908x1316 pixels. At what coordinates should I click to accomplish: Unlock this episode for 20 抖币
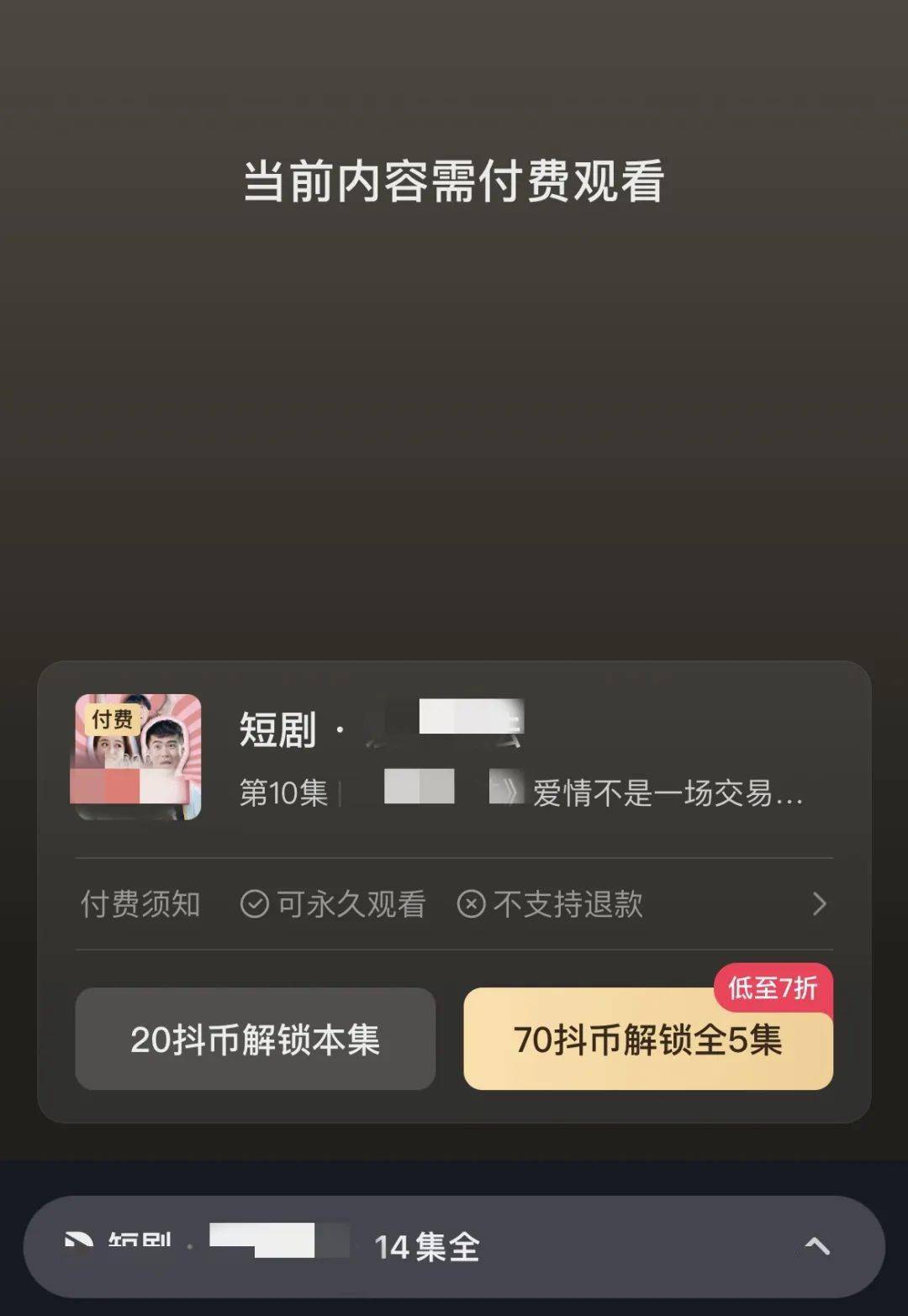tap(255, 1040)
